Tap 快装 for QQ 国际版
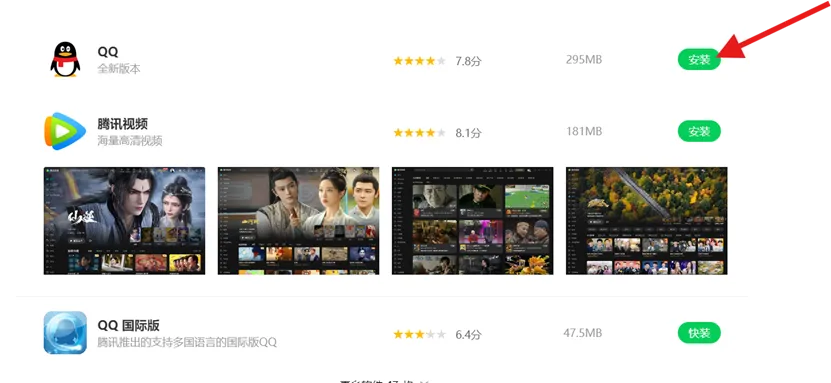The height and width of the screenshot is (383, 831). (x=699, y=333)
